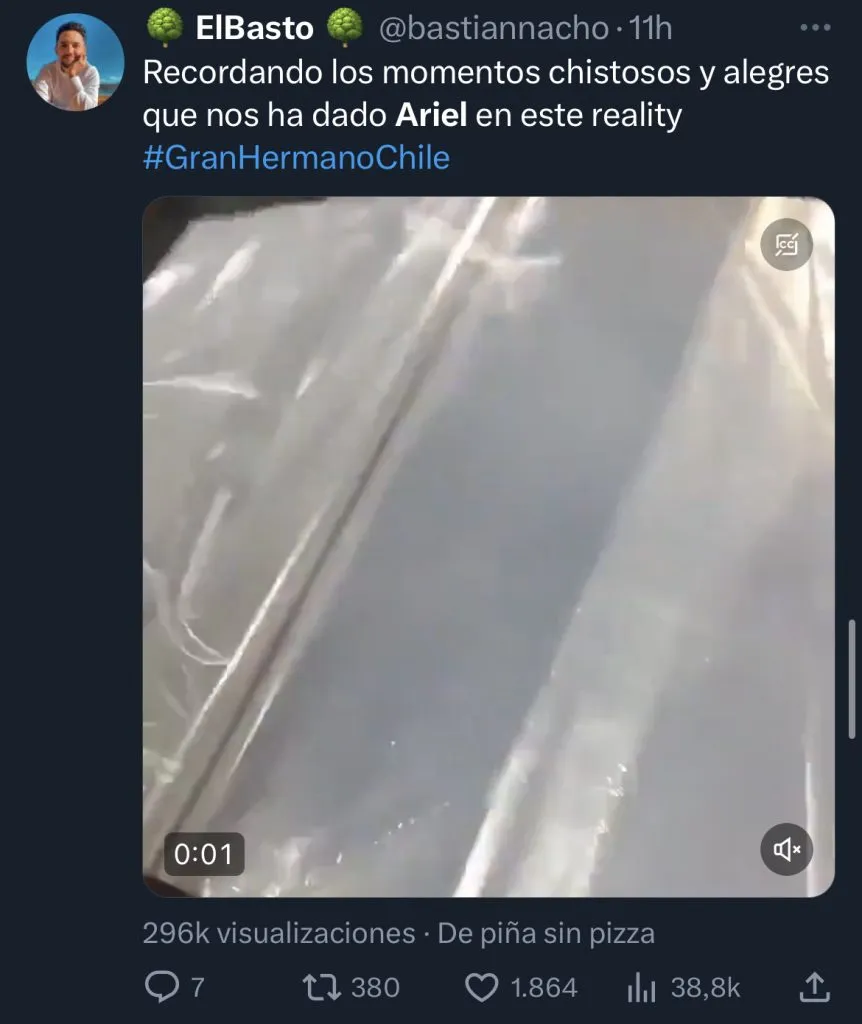
Task: Open the #GranHermanoChile hashtag
Action: click(x=297, y=157)
